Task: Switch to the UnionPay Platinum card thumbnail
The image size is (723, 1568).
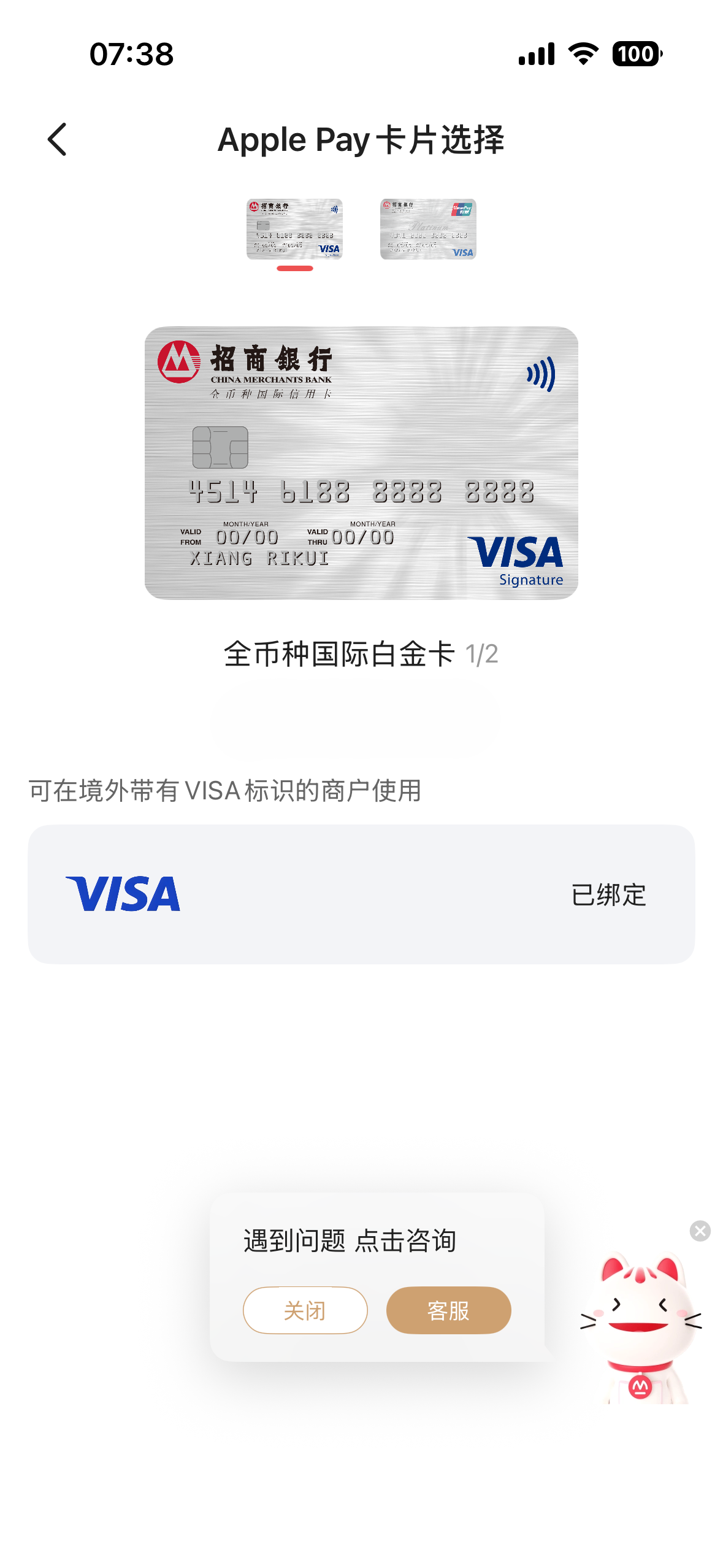Action: coord(428,229)
